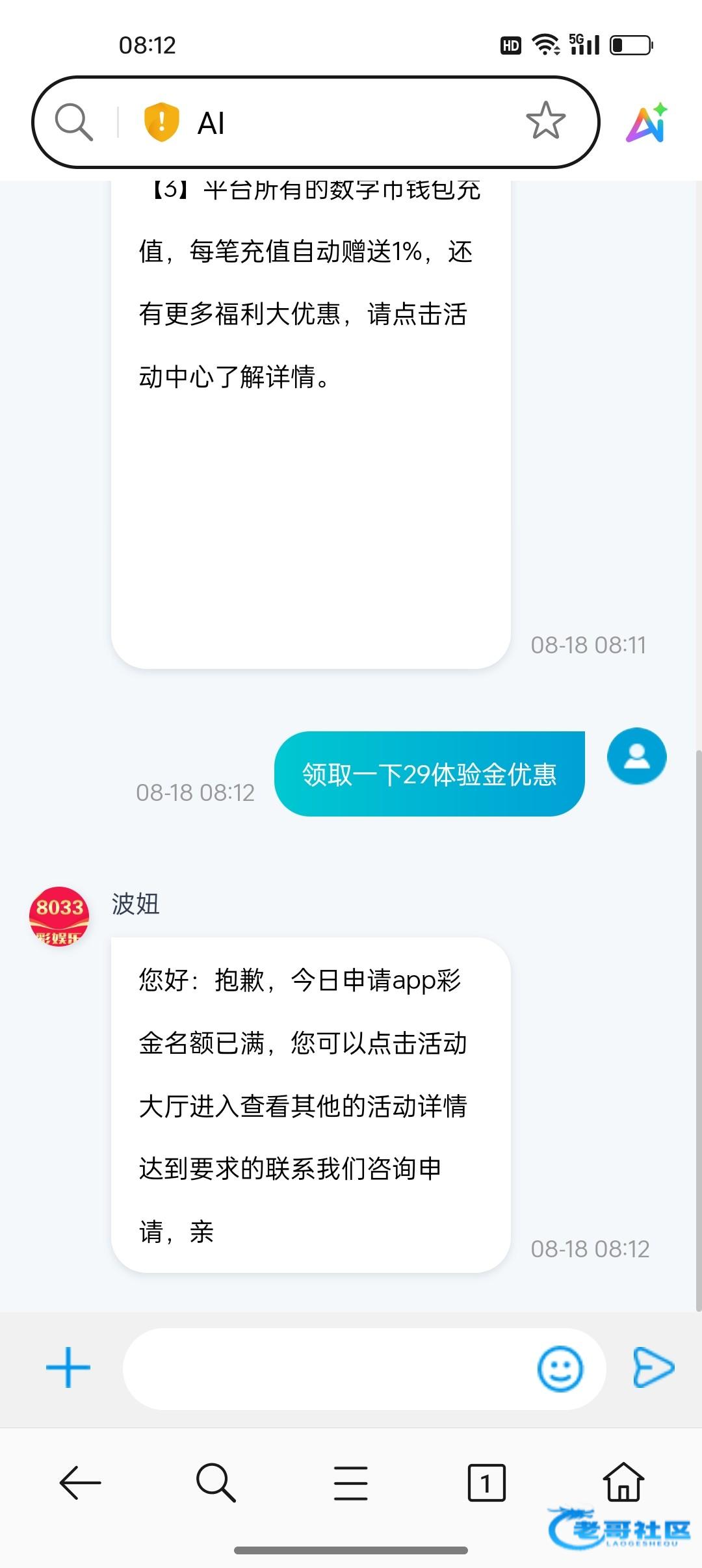Open the browser hamburger menu

coord(351,1482)
